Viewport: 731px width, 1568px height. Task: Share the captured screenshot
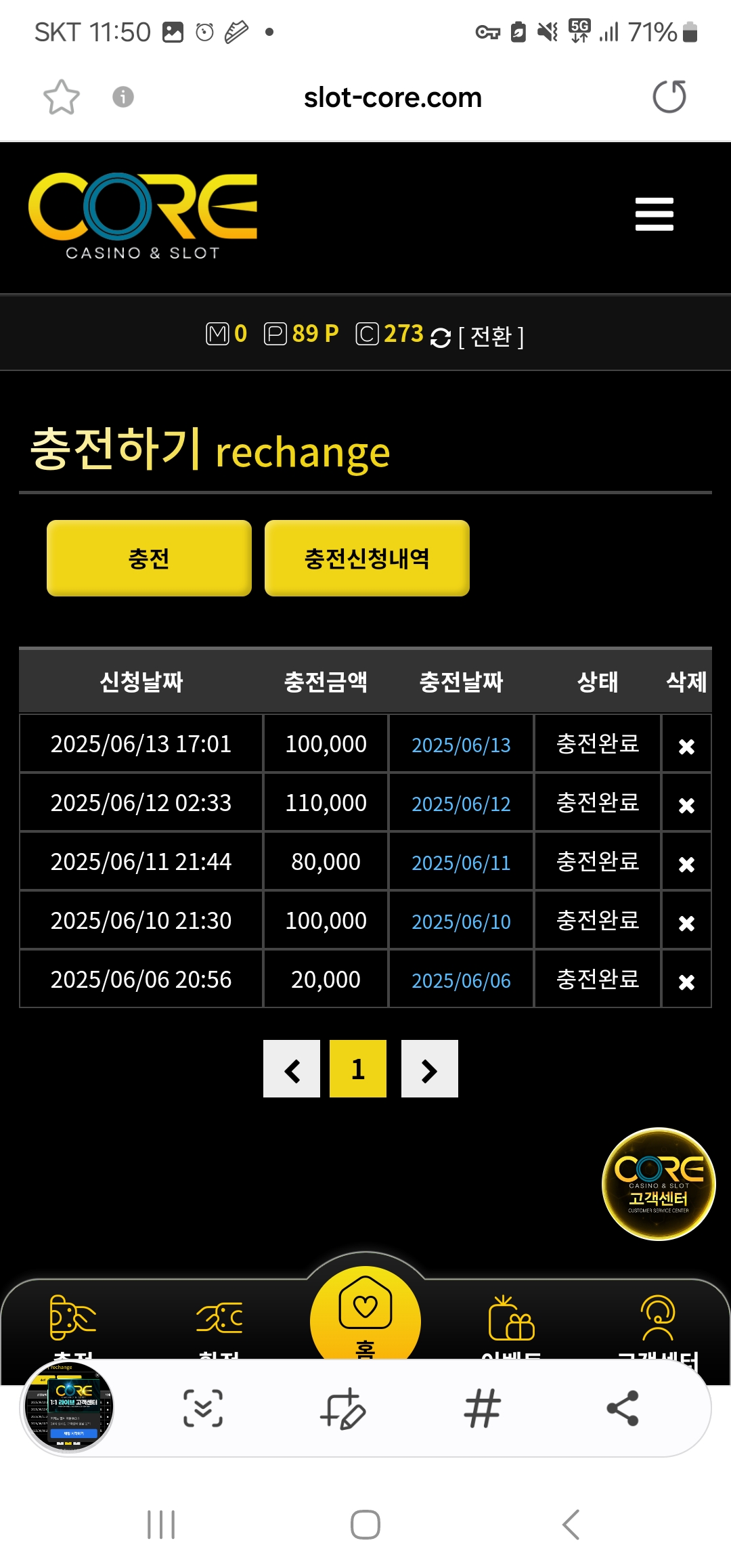point(623,1408)
